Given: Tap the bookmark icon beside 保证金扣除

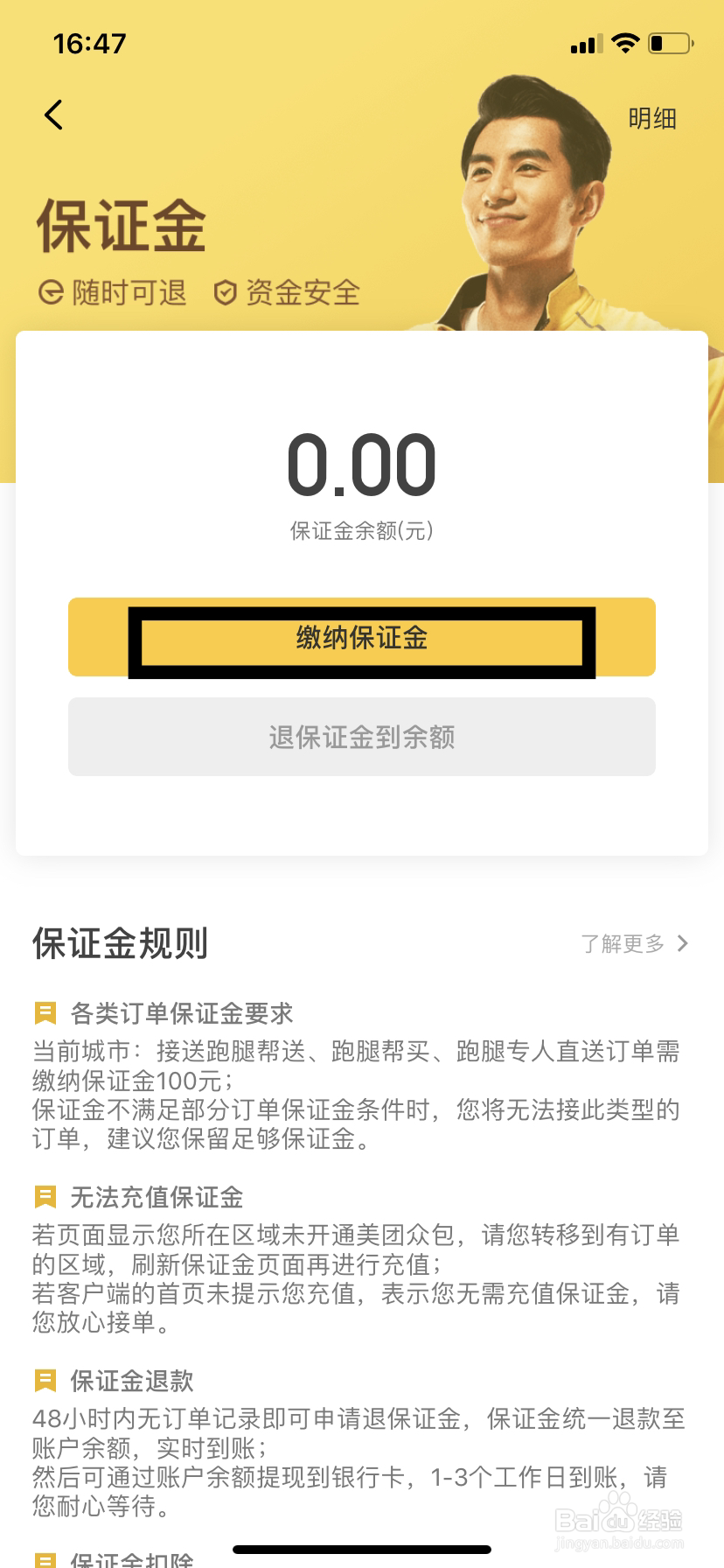Looking at the screenshot, I should tap(45, 1559).
